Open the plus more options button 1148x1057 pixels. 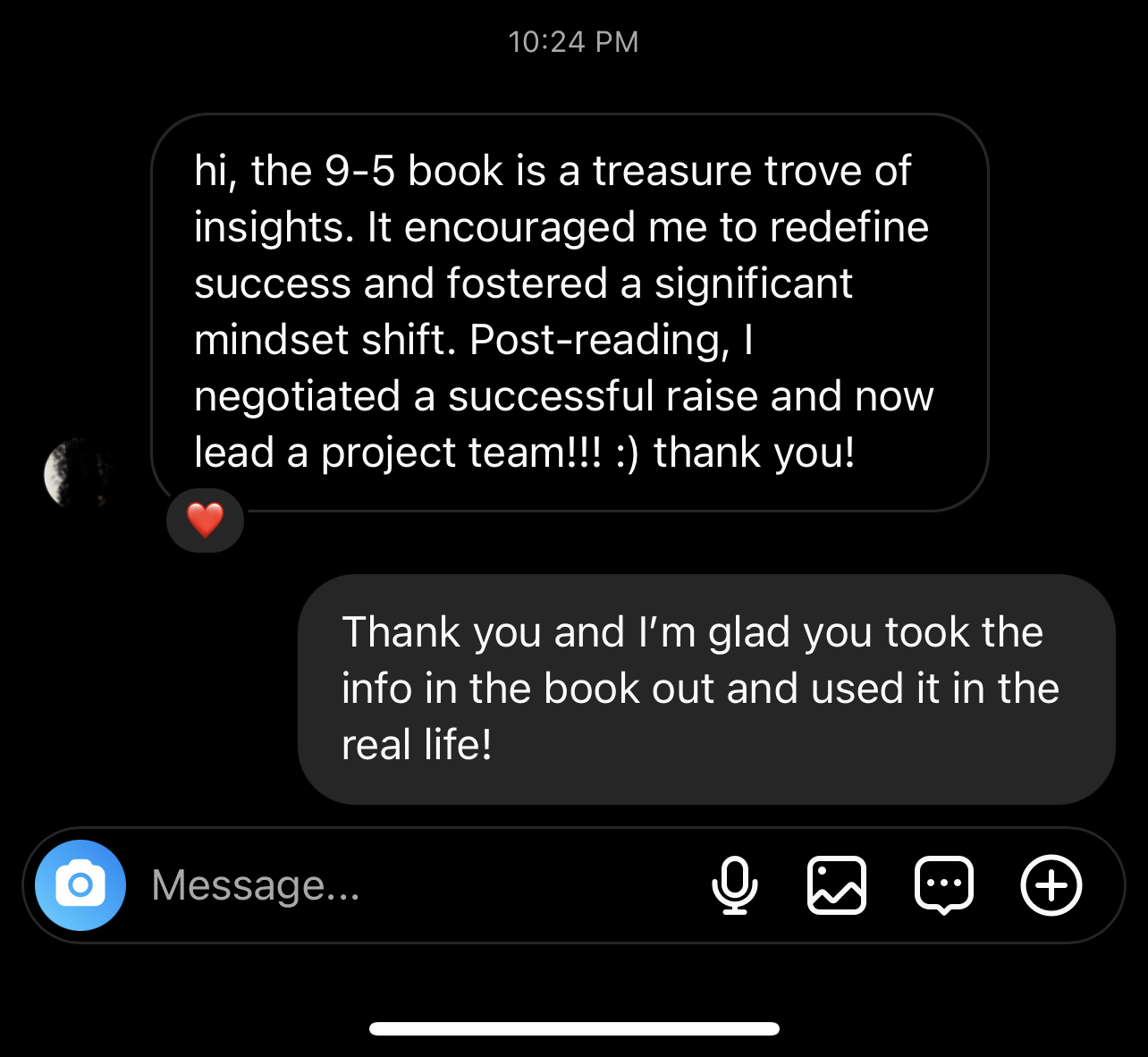point(1051,885)
